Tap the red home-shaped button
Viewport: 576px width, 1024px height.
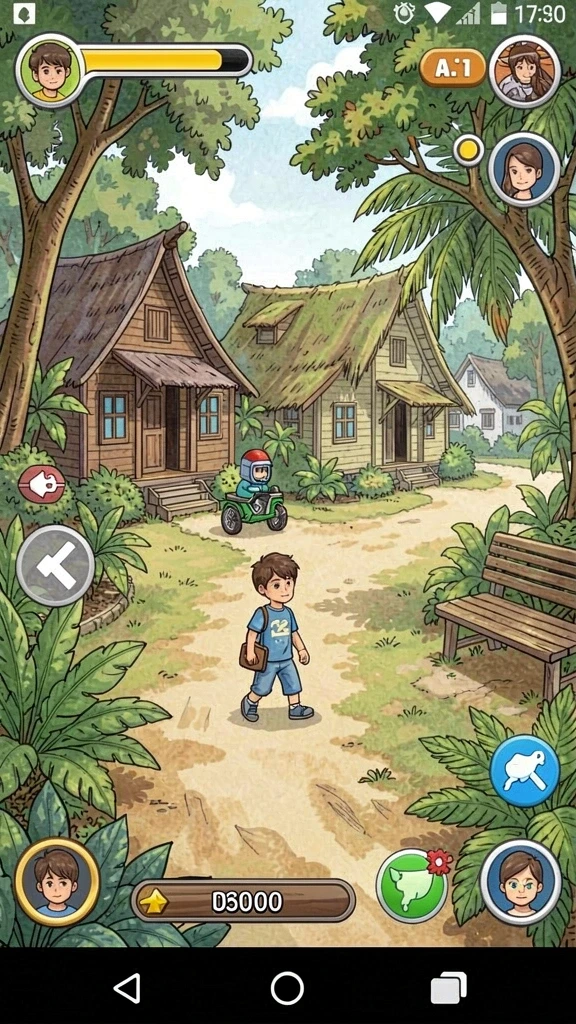pos(41,484)
